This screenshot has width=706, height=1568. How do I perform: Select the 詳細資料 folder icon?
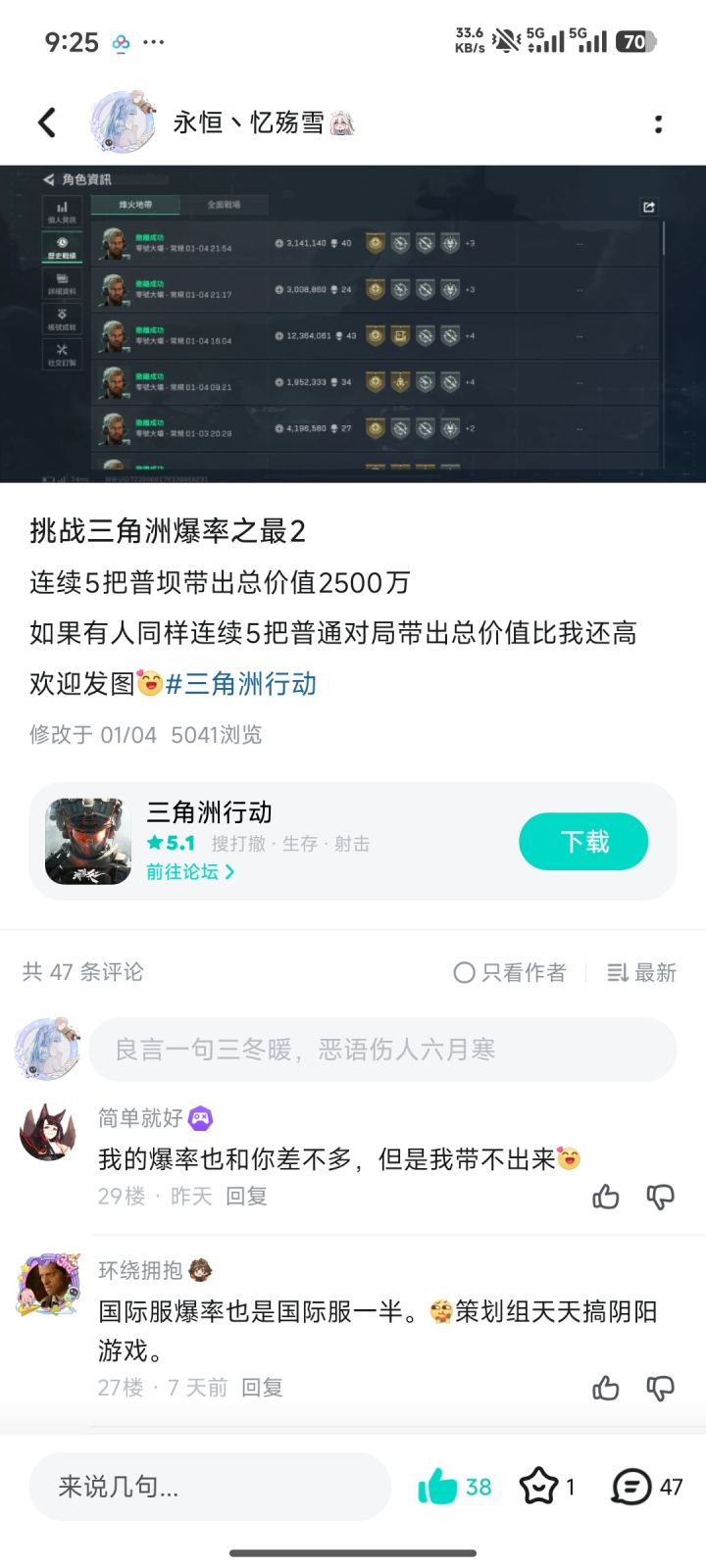coord(63,278)
